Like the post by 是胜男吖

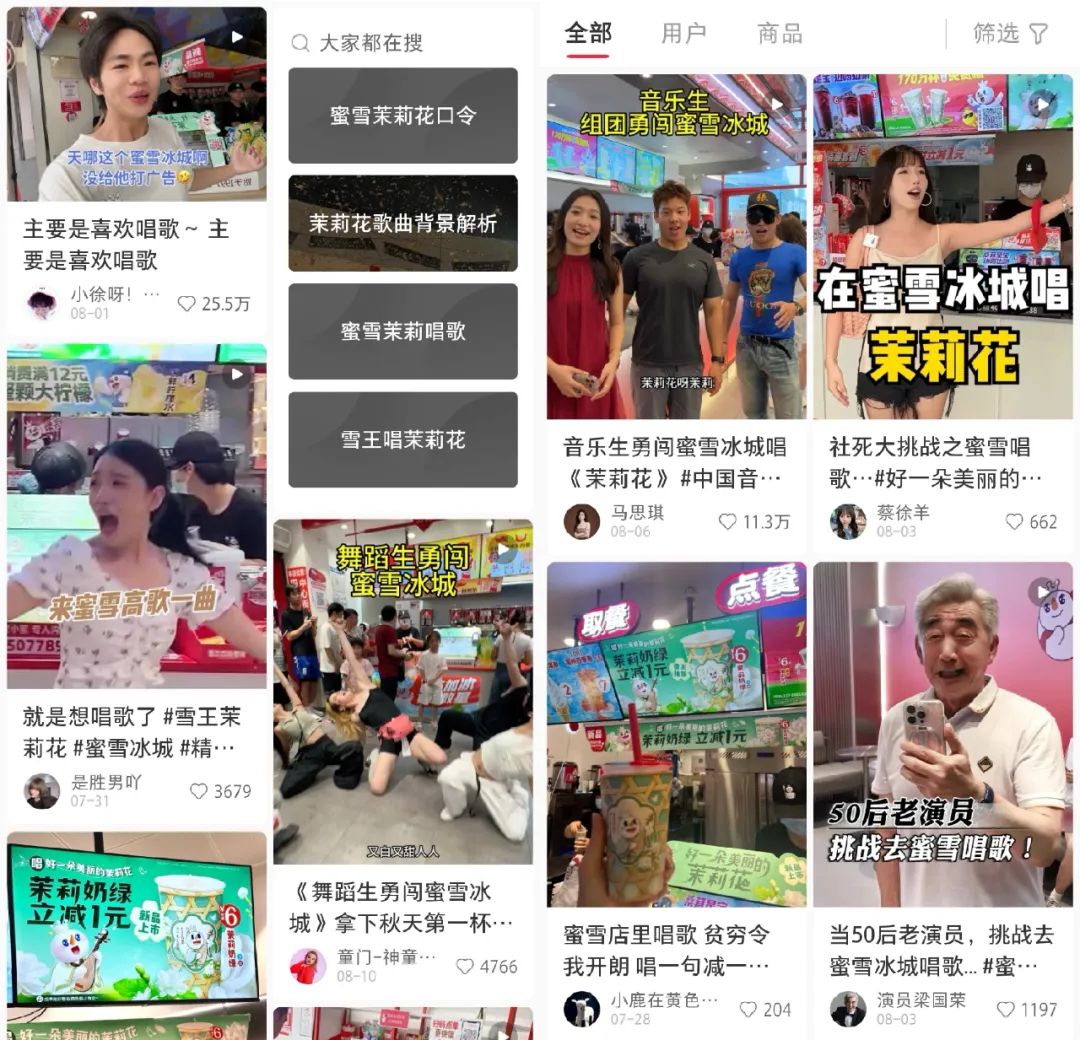[199, 791]
